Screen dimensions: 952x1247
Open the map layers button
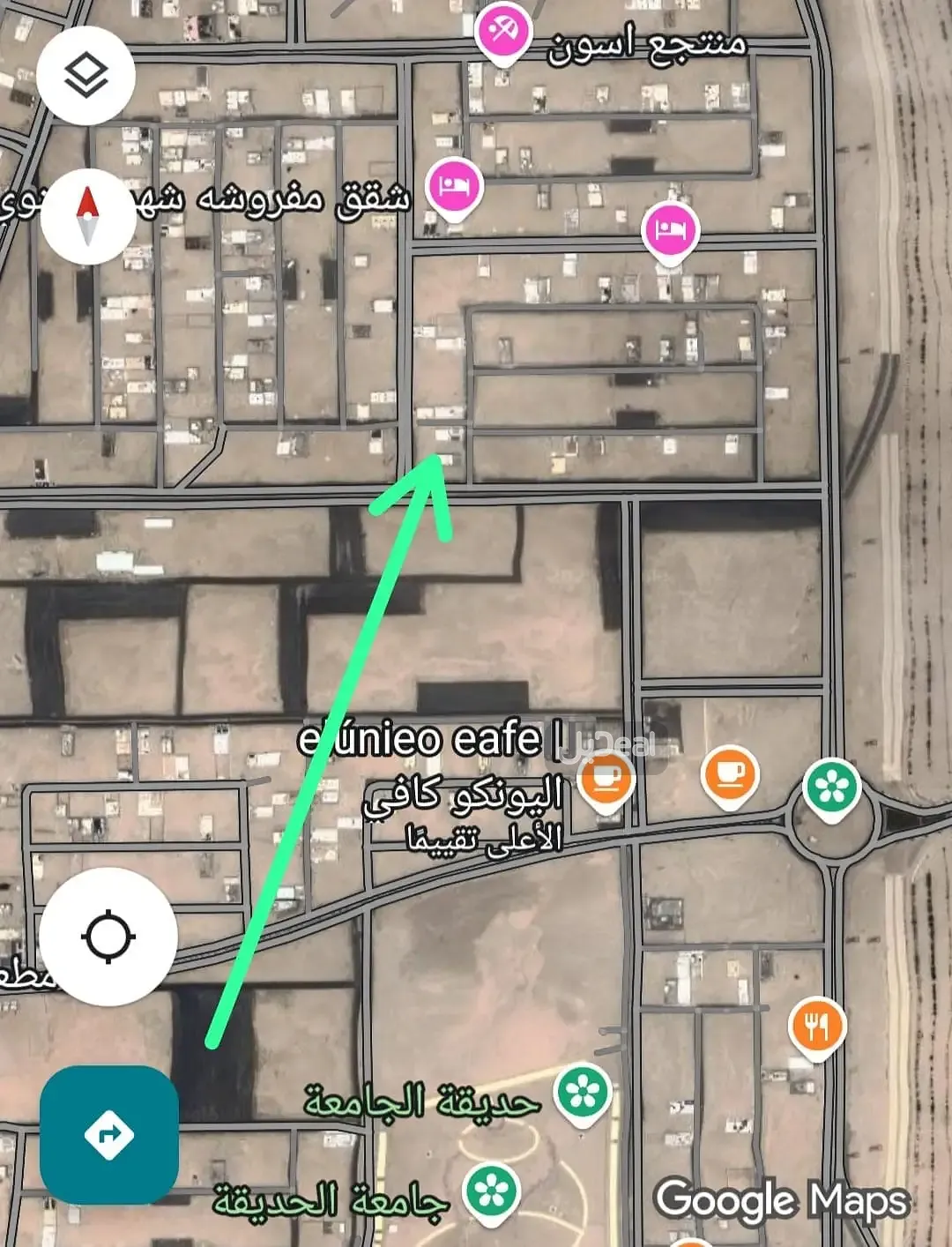pyautogui.click(x=86, y=75)
